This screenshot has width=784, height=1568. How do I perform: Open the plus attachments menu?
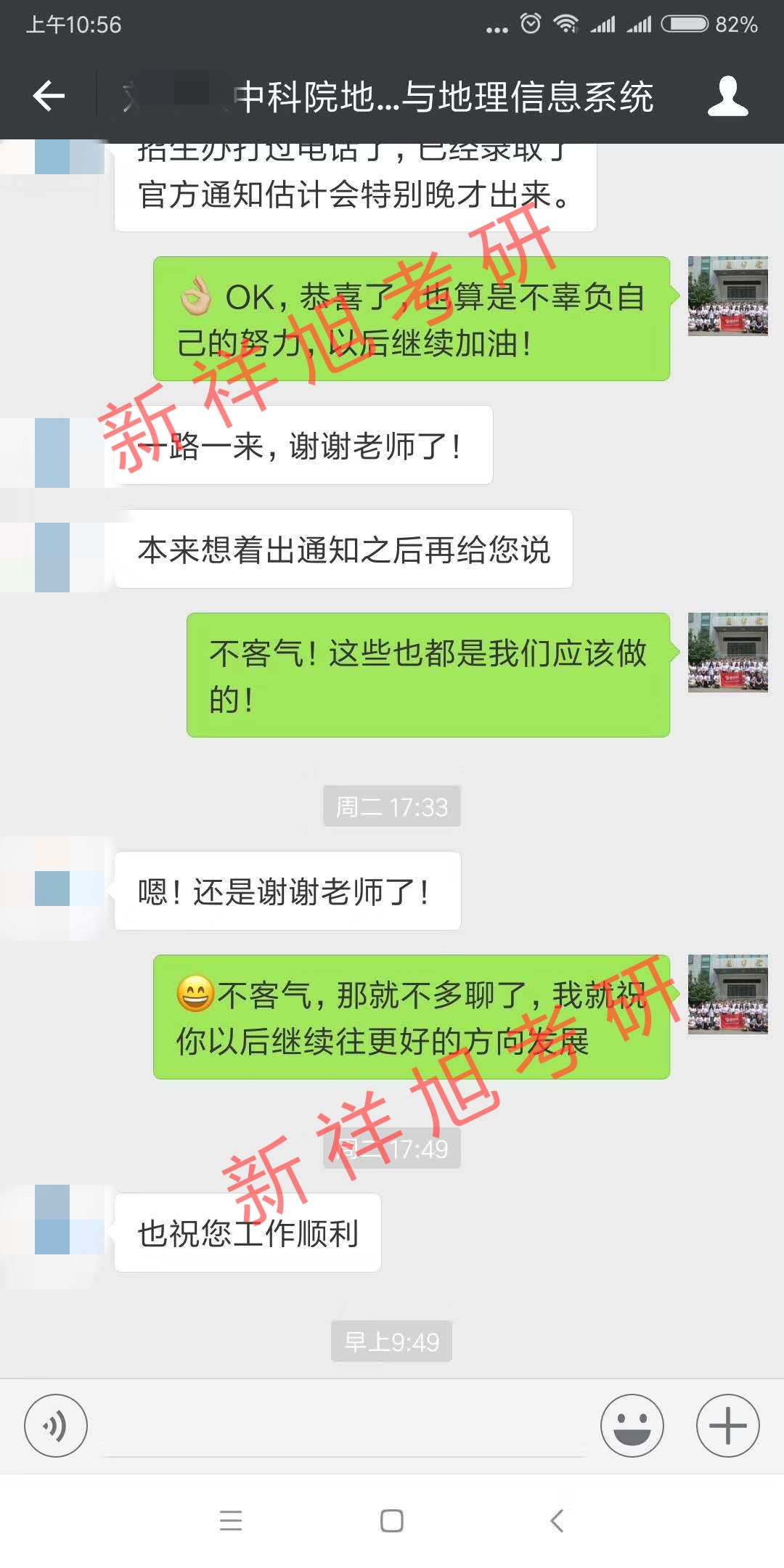point(727,1426)
